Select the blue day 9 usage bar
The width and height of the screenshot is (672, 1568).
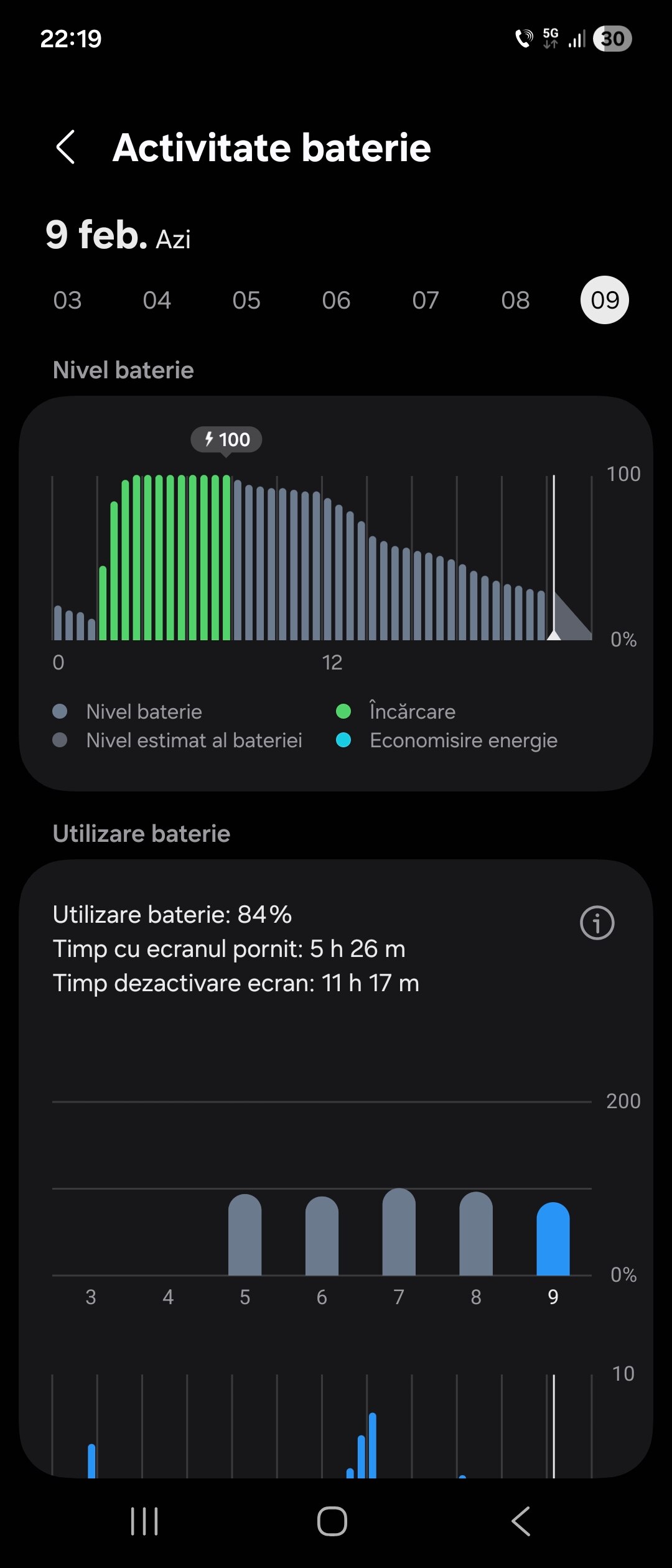click(553, 1239)
